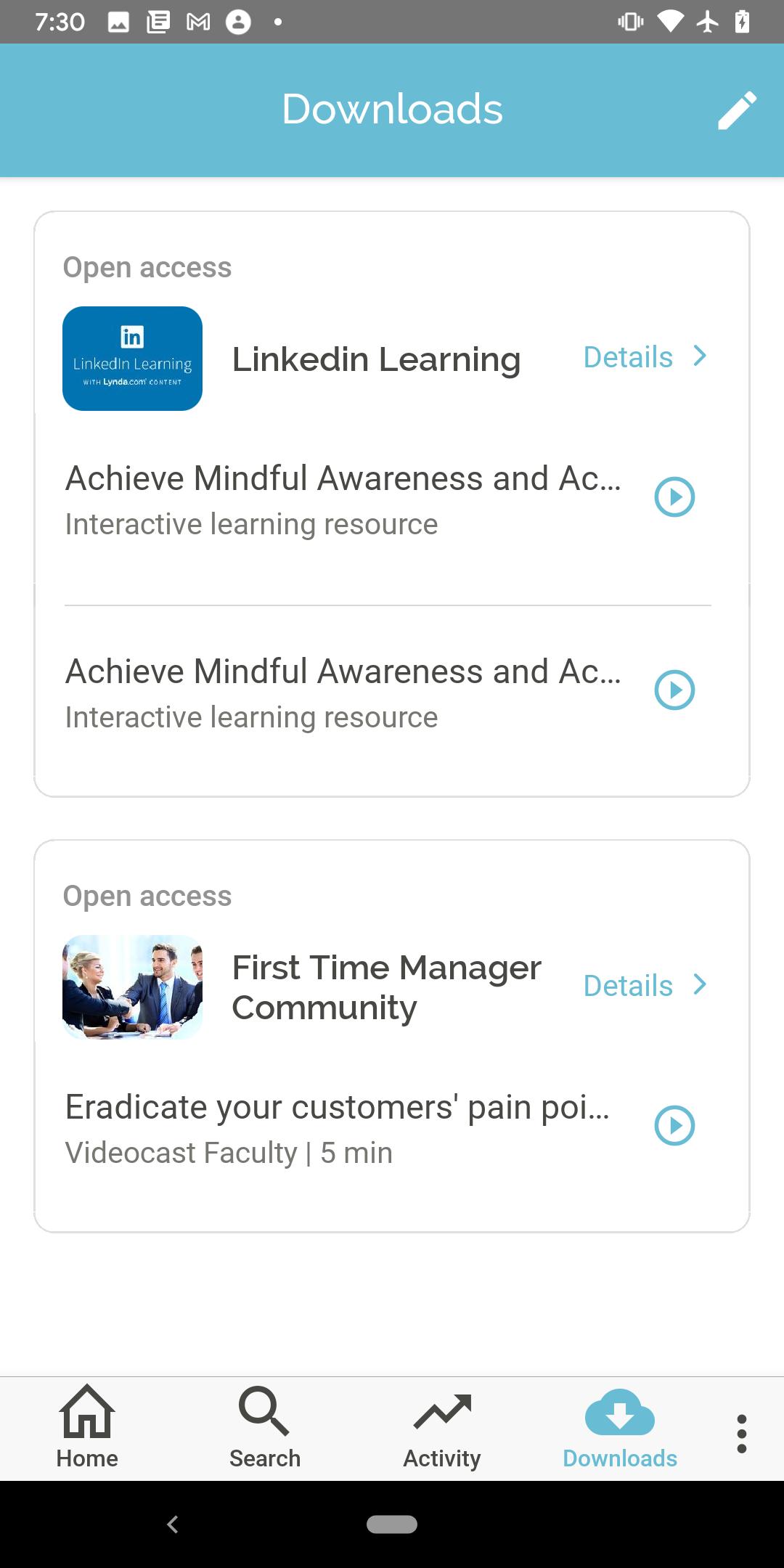Tap the edit pencil icon in the header

point(737,110)
